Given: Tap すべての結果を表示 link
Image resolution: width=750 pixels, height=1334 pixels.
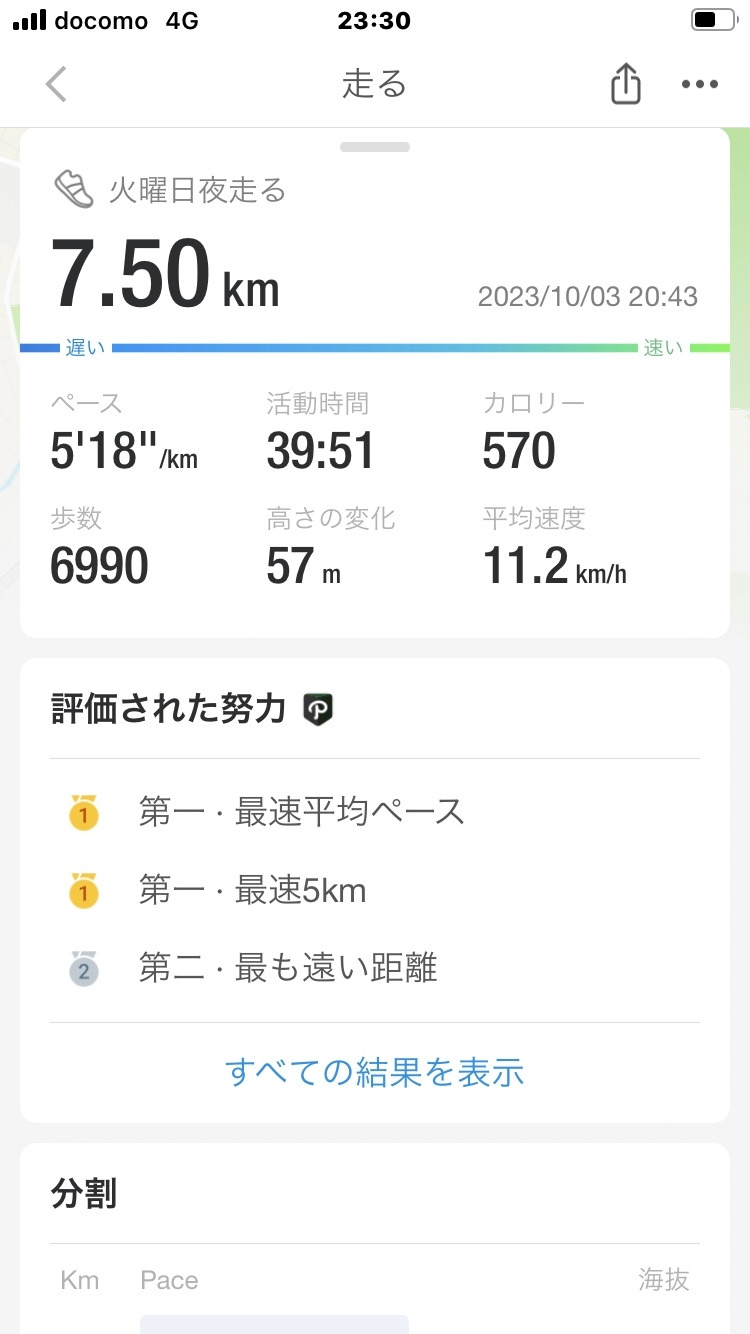Looking at the screenshot, I should (375, 1072).
